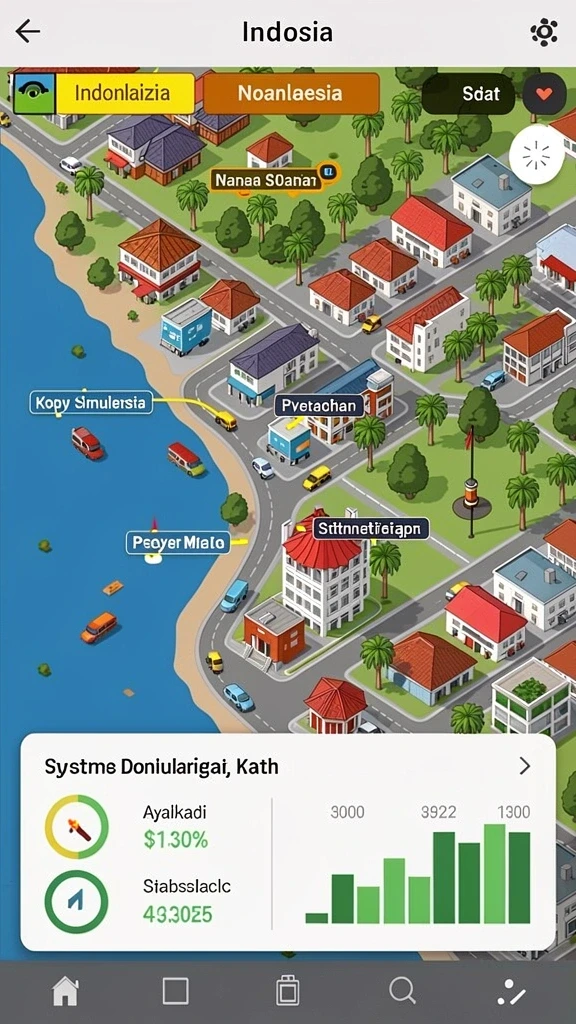Open the square tab in bottom bar
The height and width of the screenshot is (1024, 576).
click(x=176, y=991)
